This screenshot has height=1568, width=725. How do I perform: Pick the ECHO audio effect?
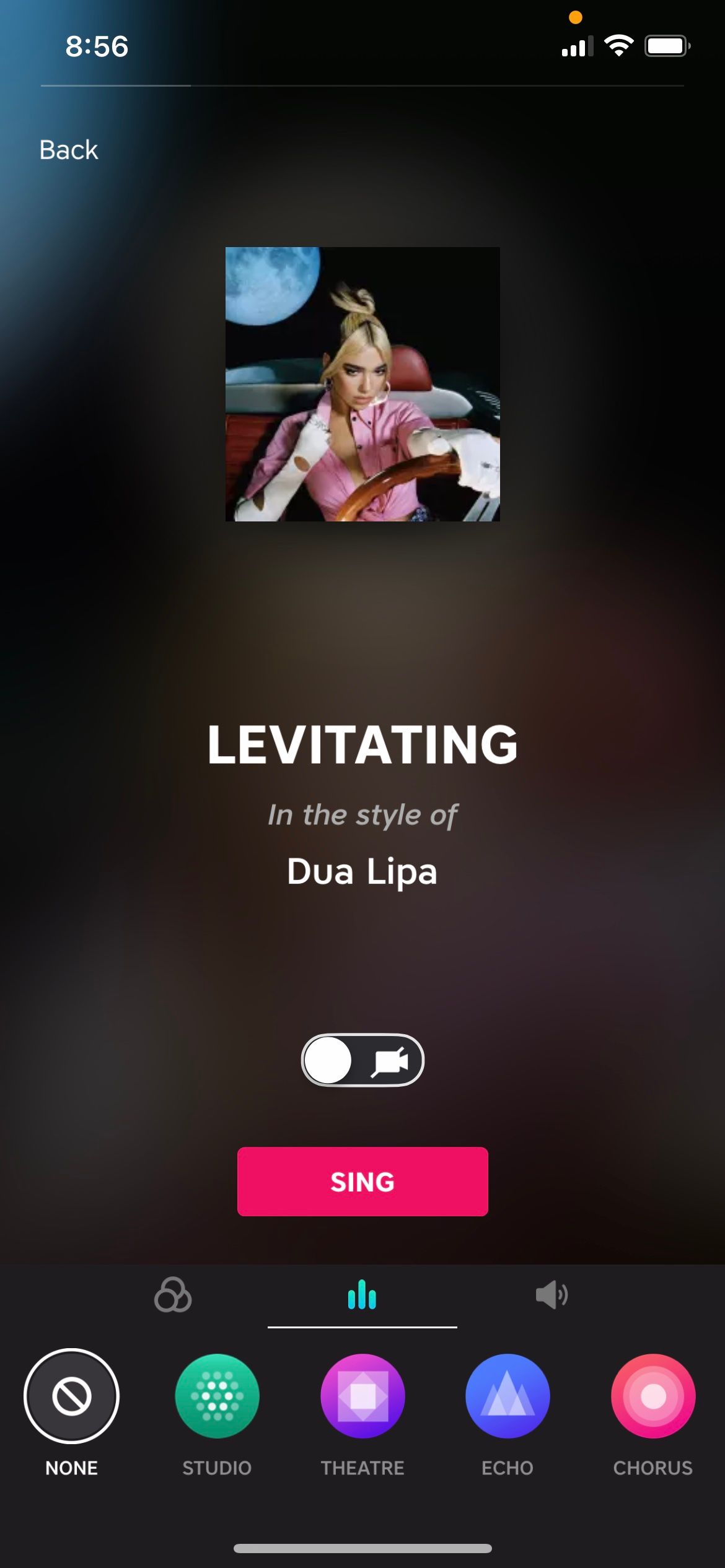(x=507, y=1396)
